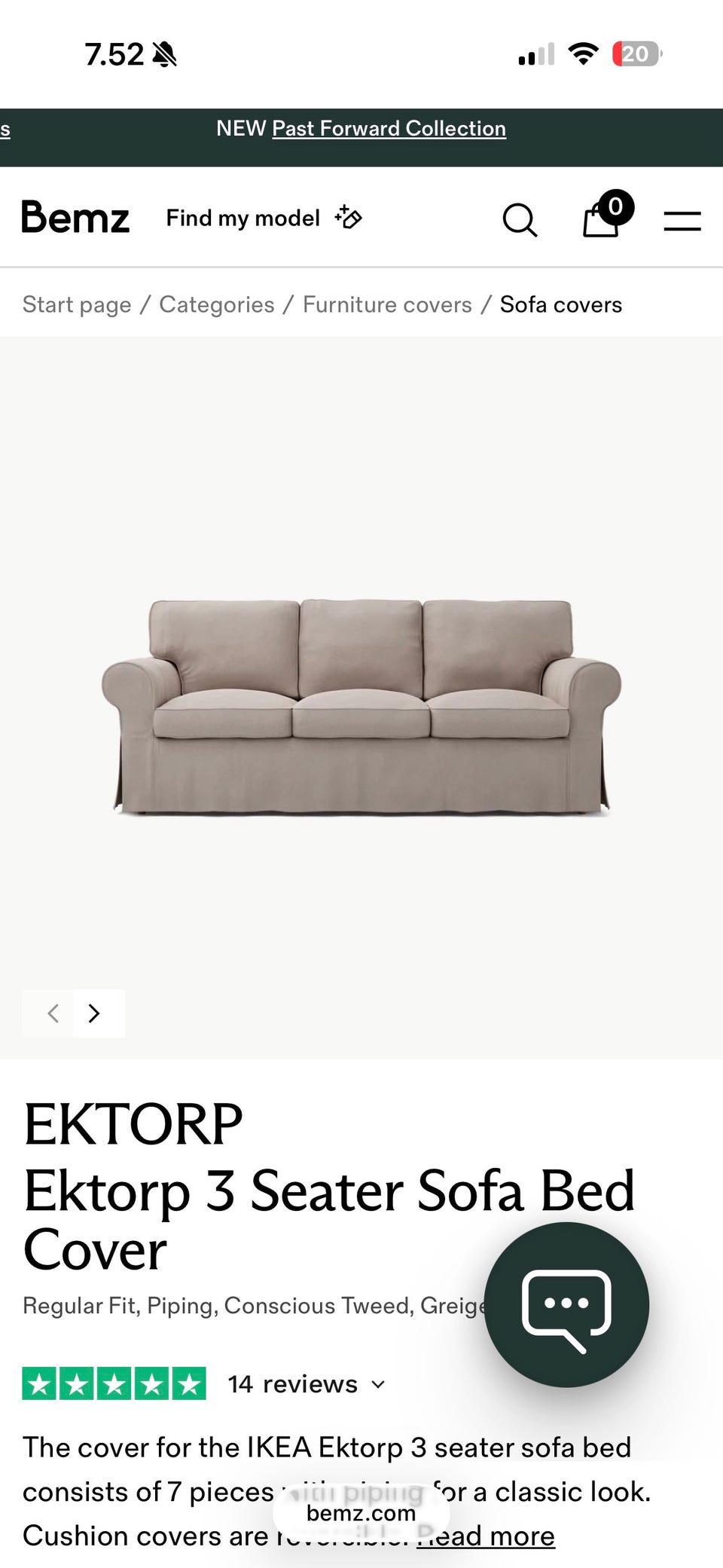This screenshot has height=1568, width=723.
Task: Open the search icon
Action: (520, 220)
